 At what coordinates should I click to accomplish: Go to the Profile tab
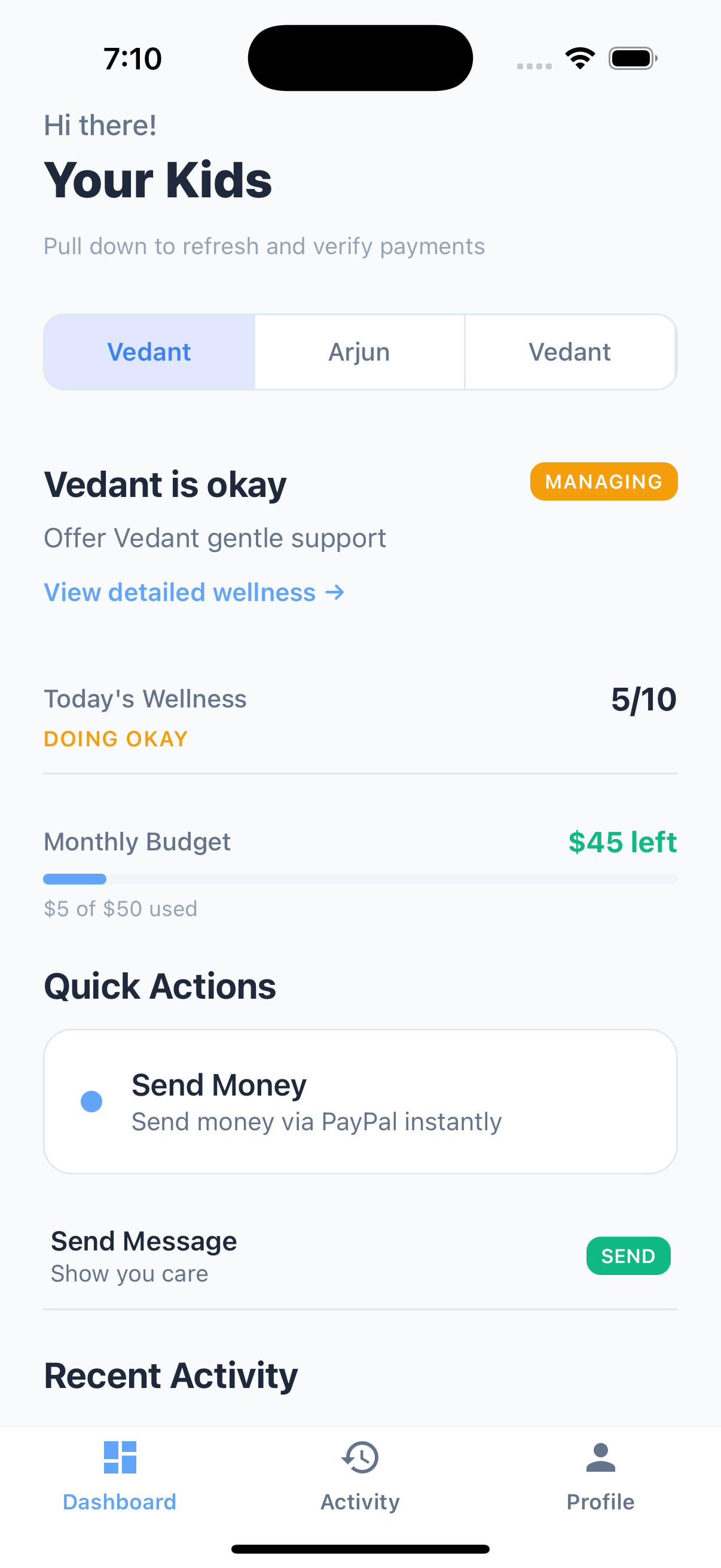tap(600, 1476)
